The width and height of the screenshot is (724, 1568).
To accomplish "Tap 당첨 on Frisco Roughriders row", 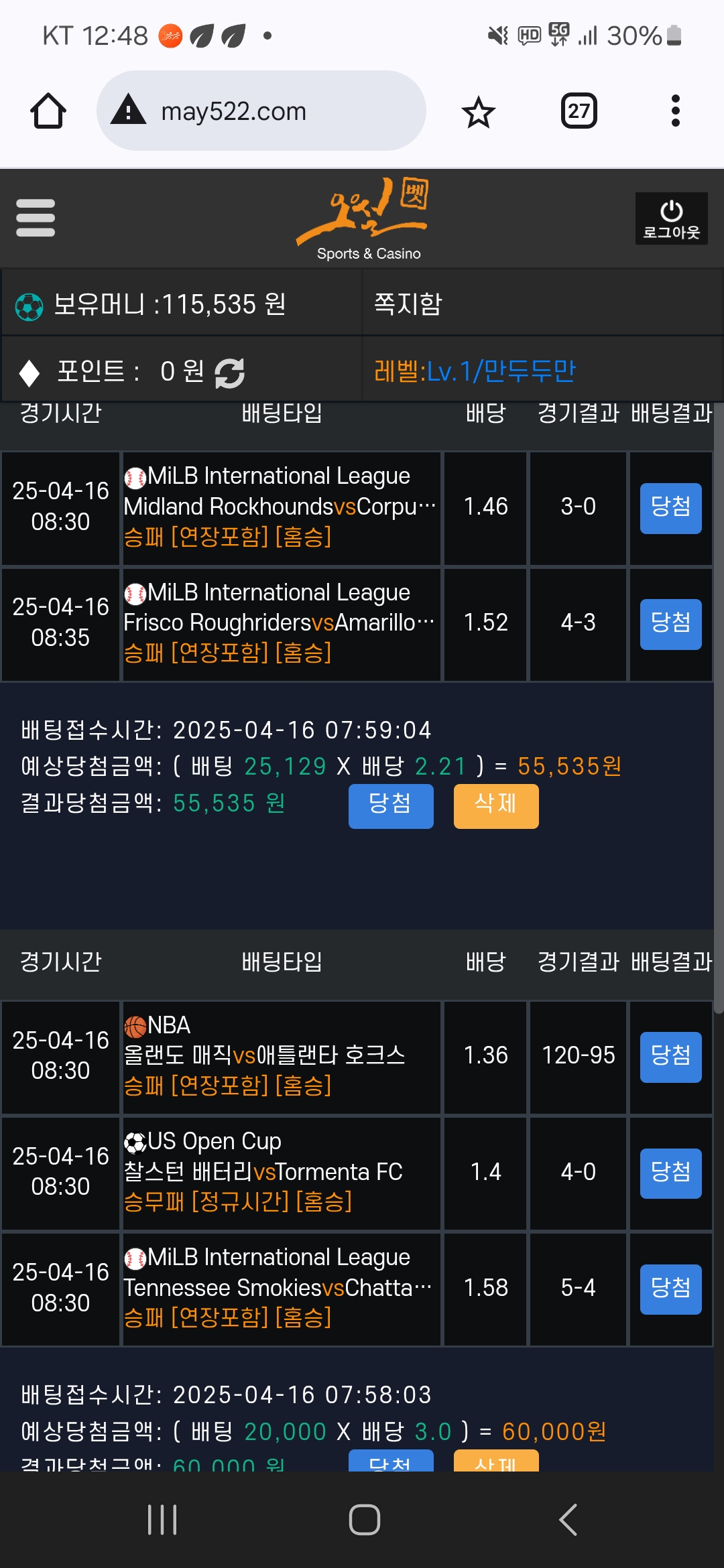I will click(x=671, y=624).
